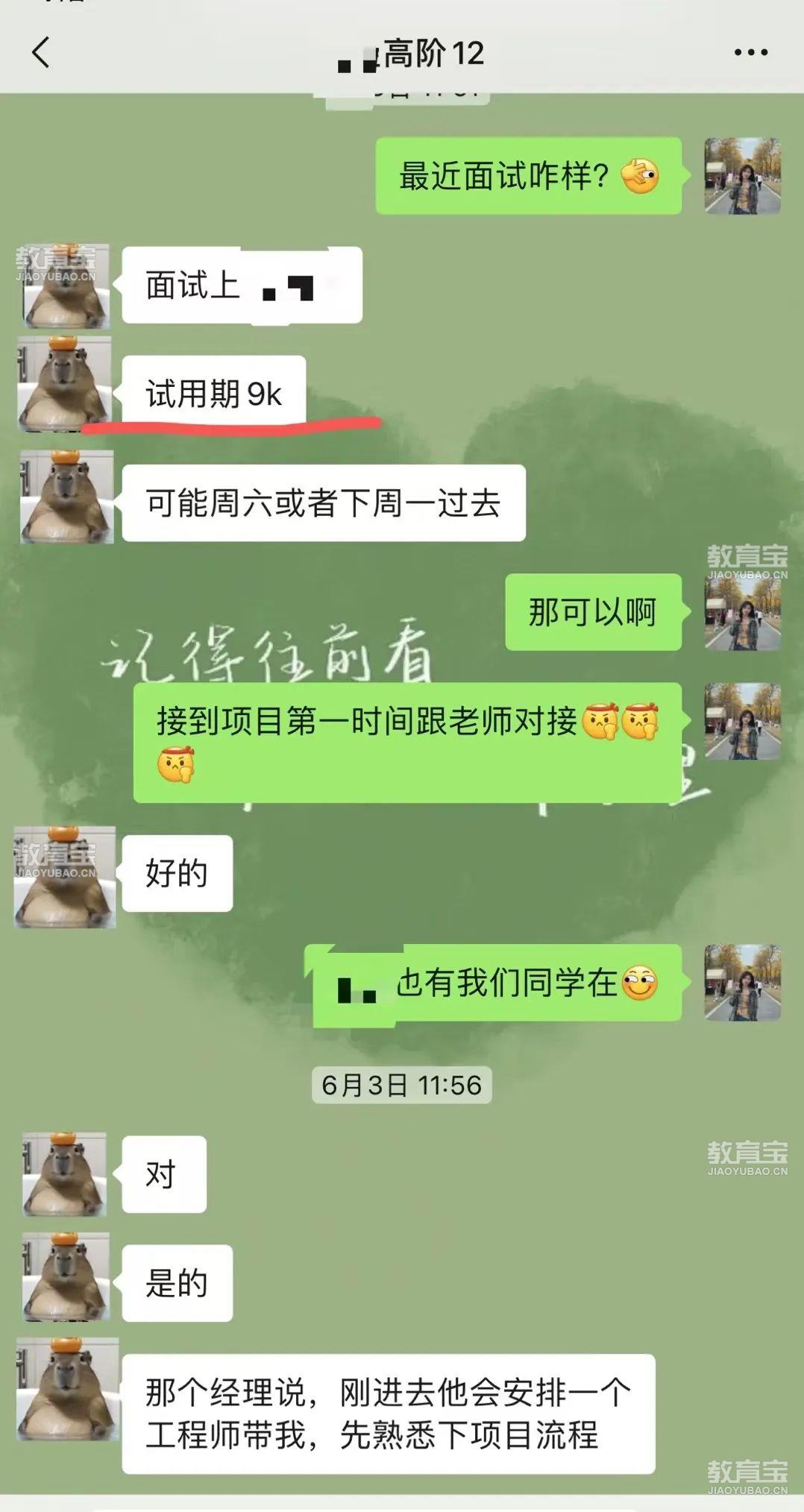Tap the capybara avatar beside 试用期9k

(65, 385)
